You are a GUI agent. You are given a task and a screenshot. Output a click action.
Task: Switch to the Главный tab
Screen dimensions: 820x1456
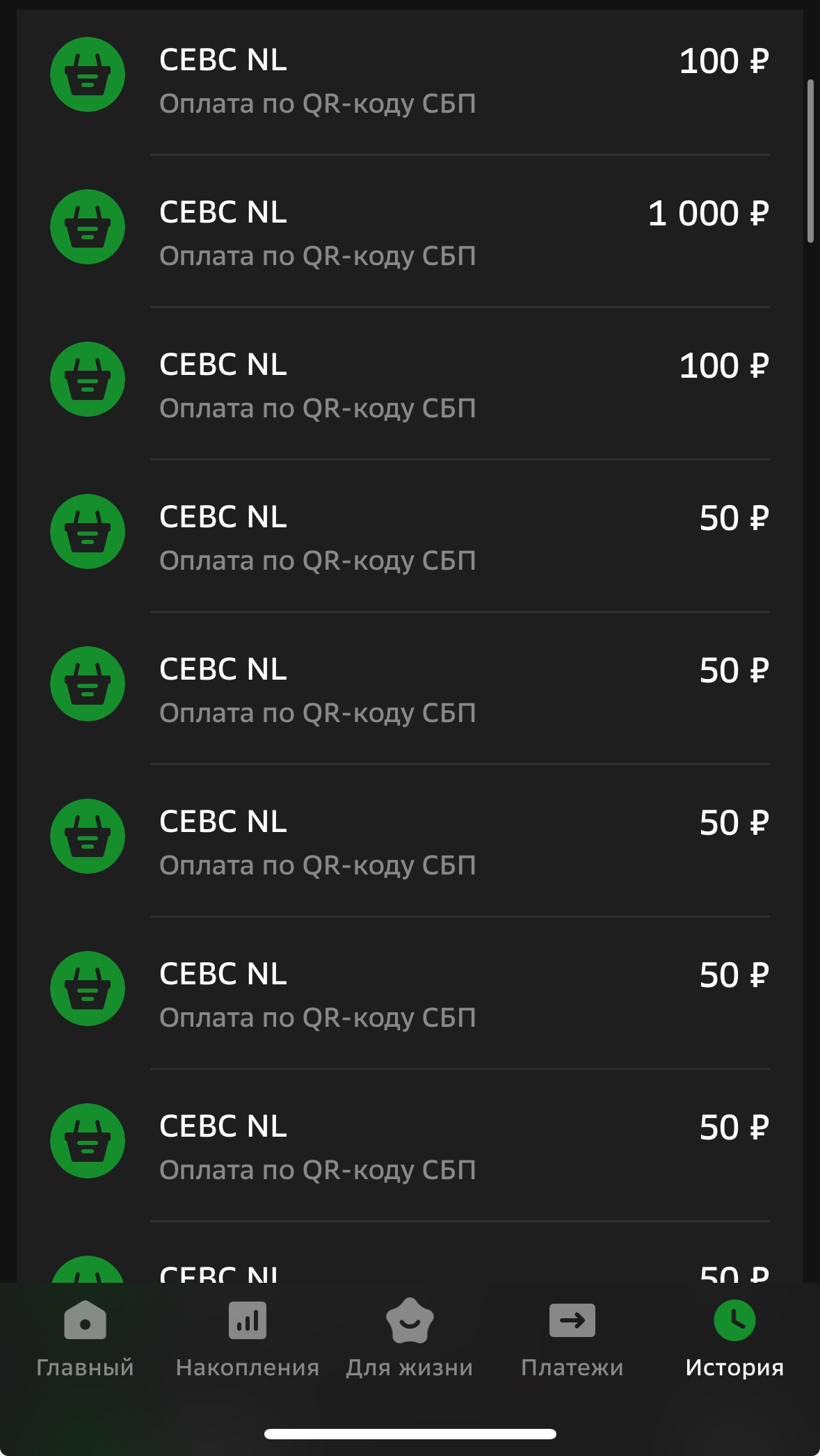[x=85, y=1340]
